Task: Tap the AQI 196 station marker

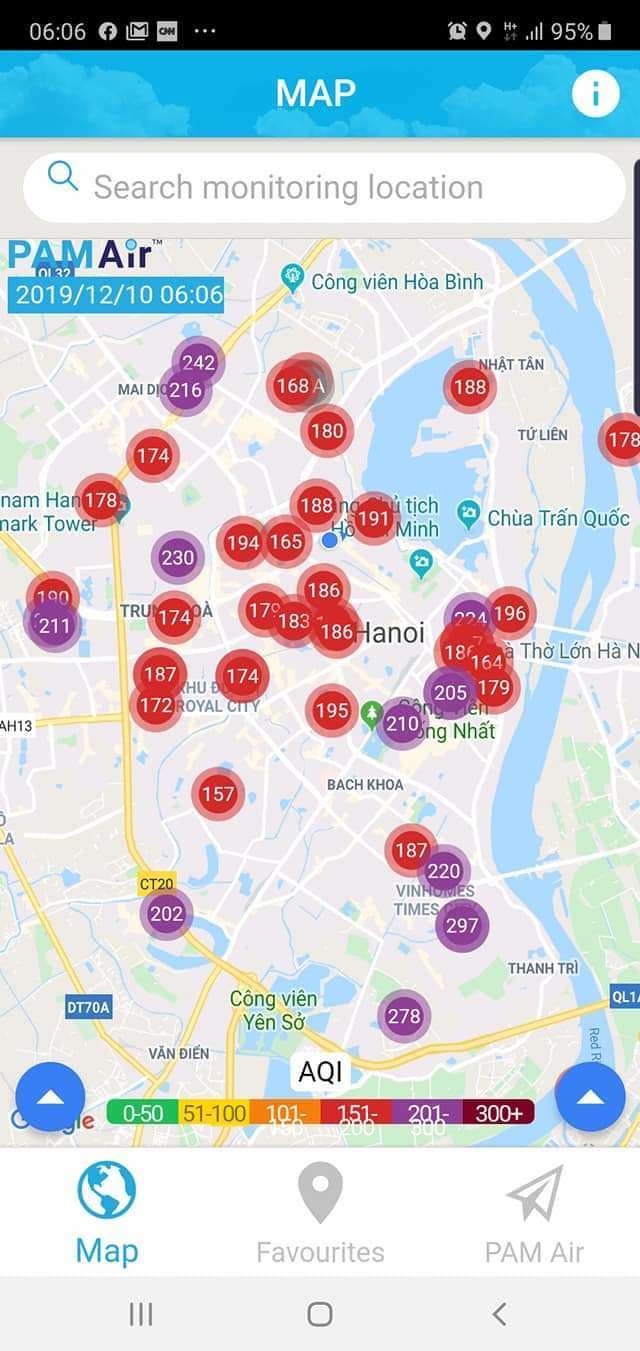Action: pos(510,613)
